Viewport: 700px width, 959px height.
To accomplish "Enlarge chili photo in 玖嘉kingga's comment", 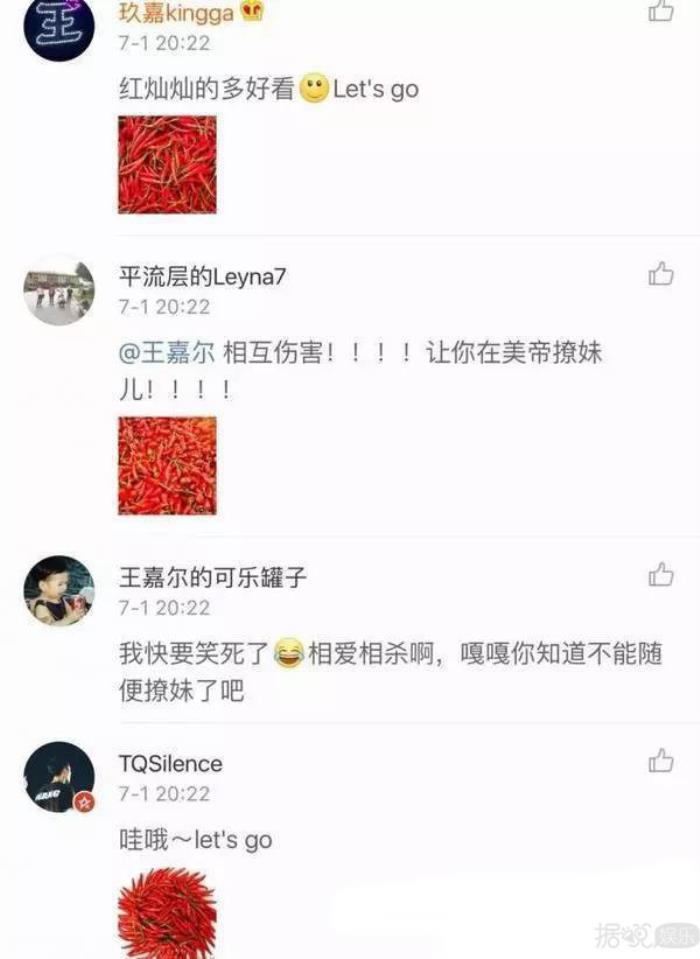I will pyautogui.click(x=167, y=165).
